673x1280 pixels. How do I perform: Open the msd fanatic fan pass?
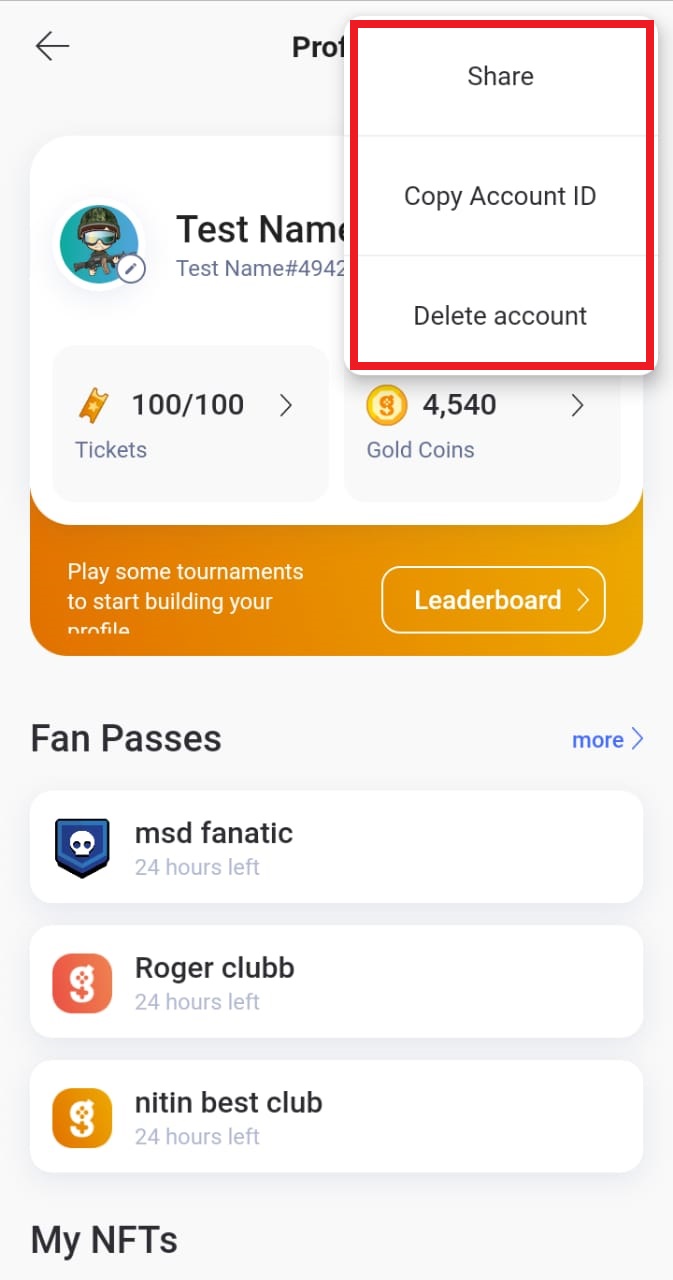(336, 847)
